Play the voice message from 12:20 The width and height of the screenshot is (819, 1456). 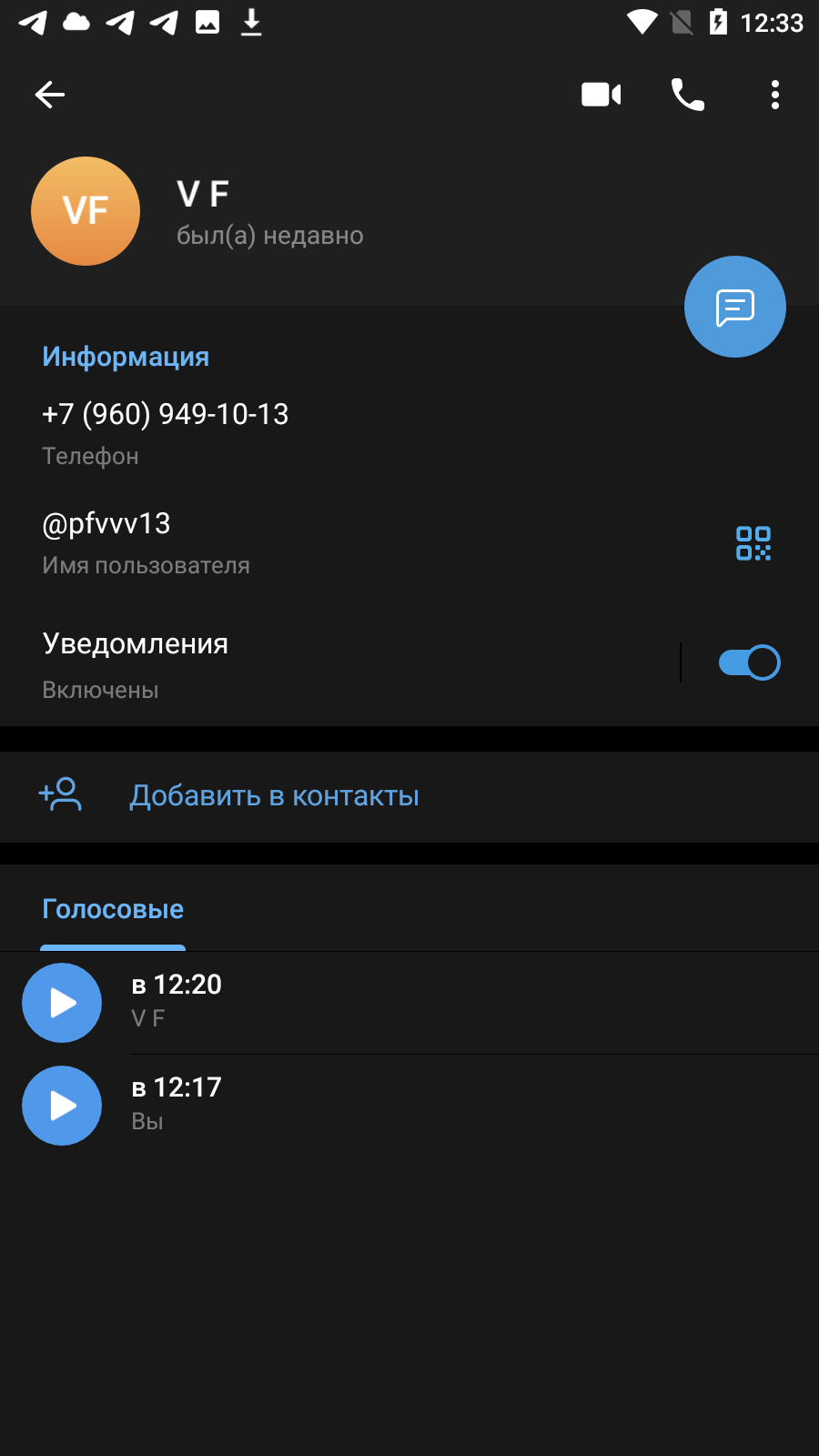coord(62,1003)
